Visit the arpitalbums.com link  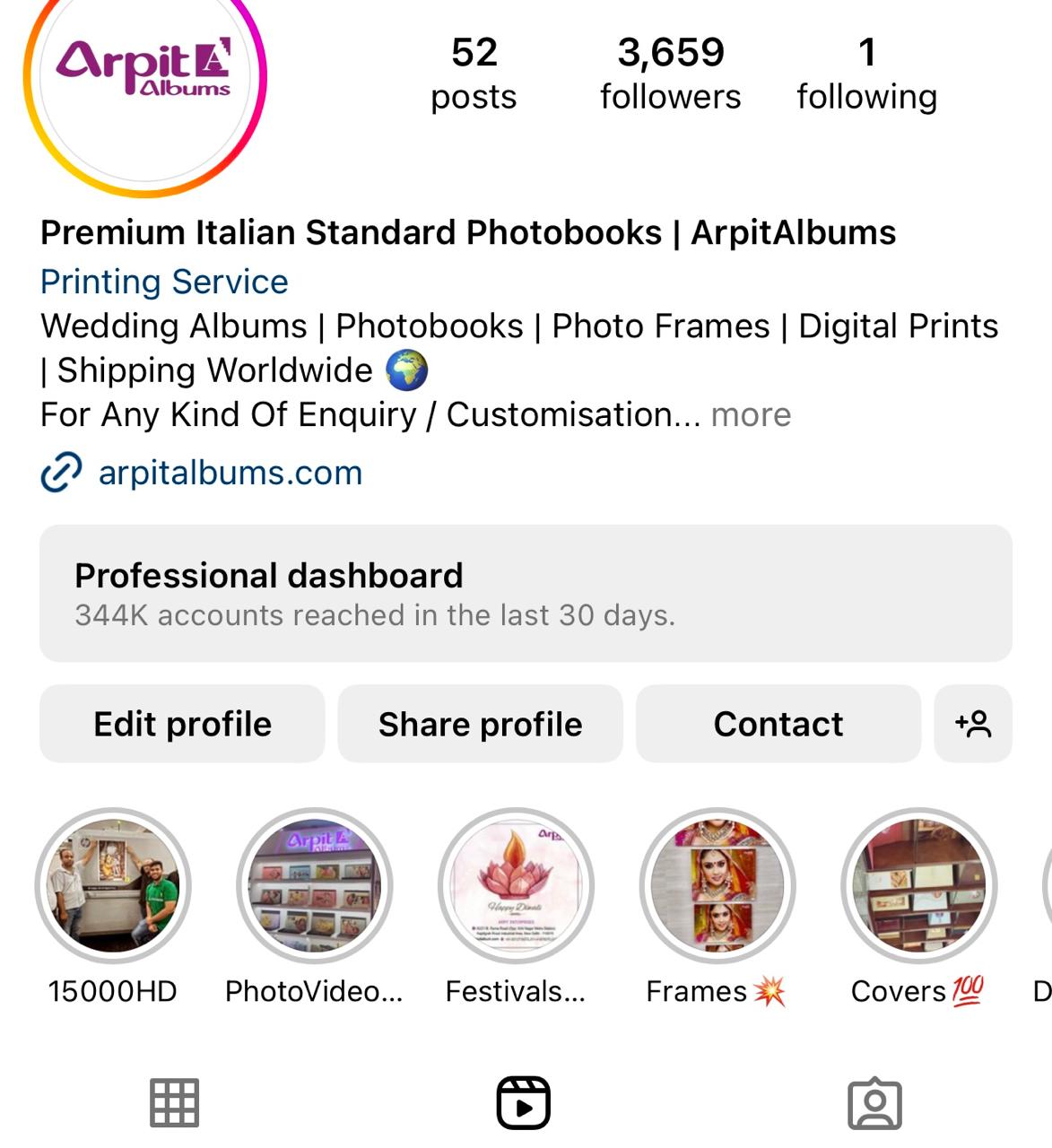pyautogui.click(x=230, y=473)
